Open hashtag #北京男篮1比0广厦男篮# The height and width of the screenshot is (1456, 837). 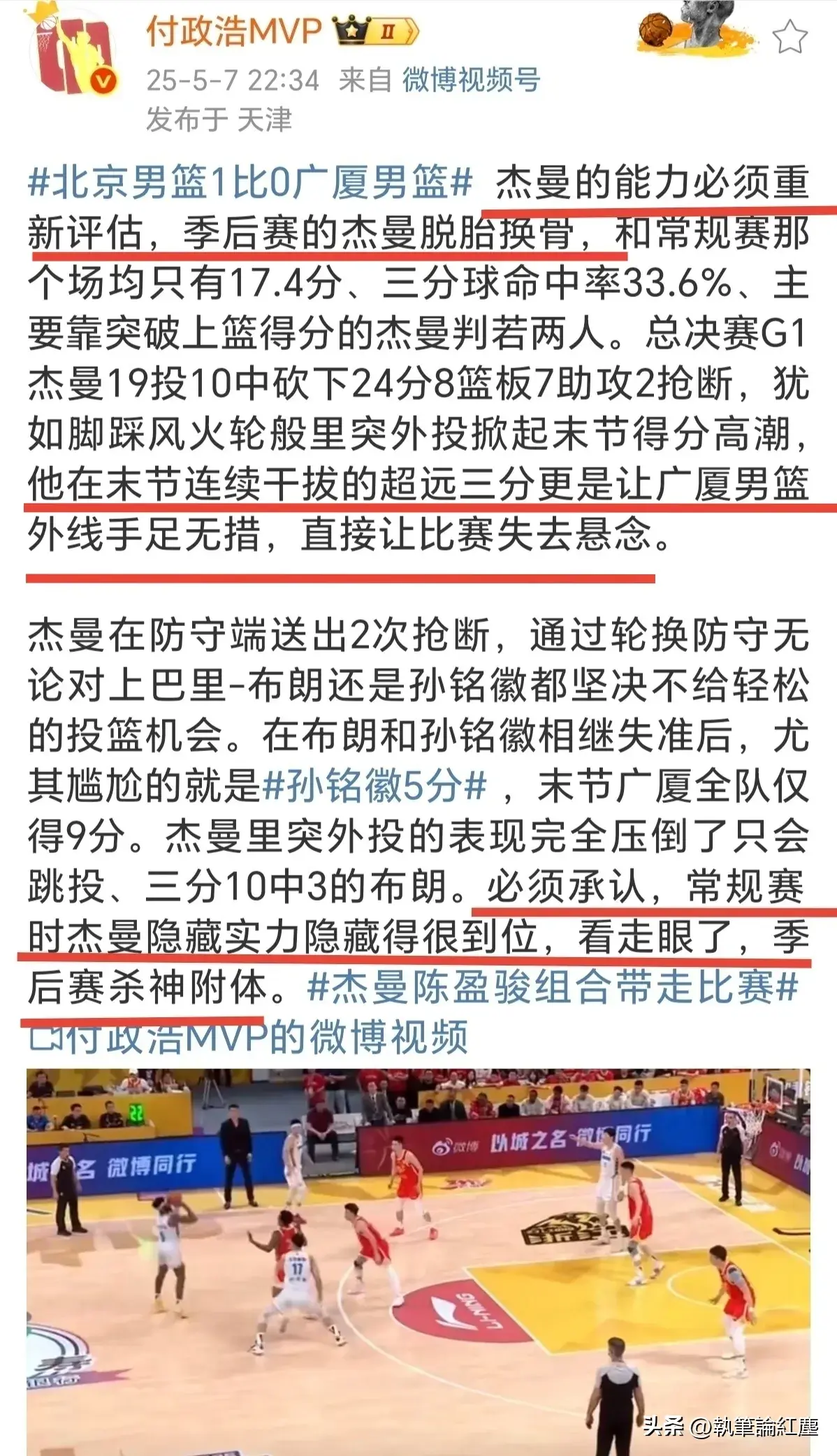(x=251, y=184)
